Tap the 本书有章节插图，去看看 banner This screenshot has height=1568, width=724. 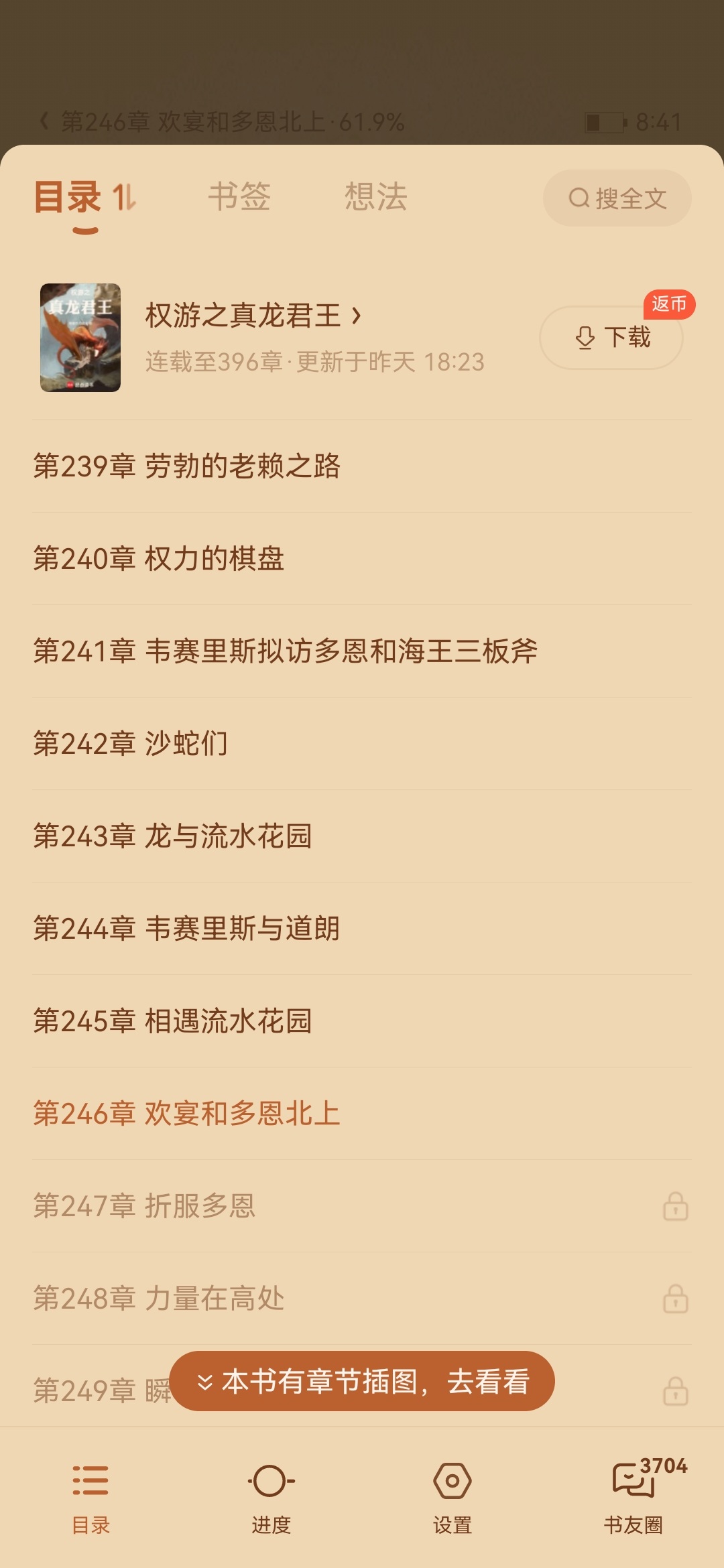(x=362, y=1381)
